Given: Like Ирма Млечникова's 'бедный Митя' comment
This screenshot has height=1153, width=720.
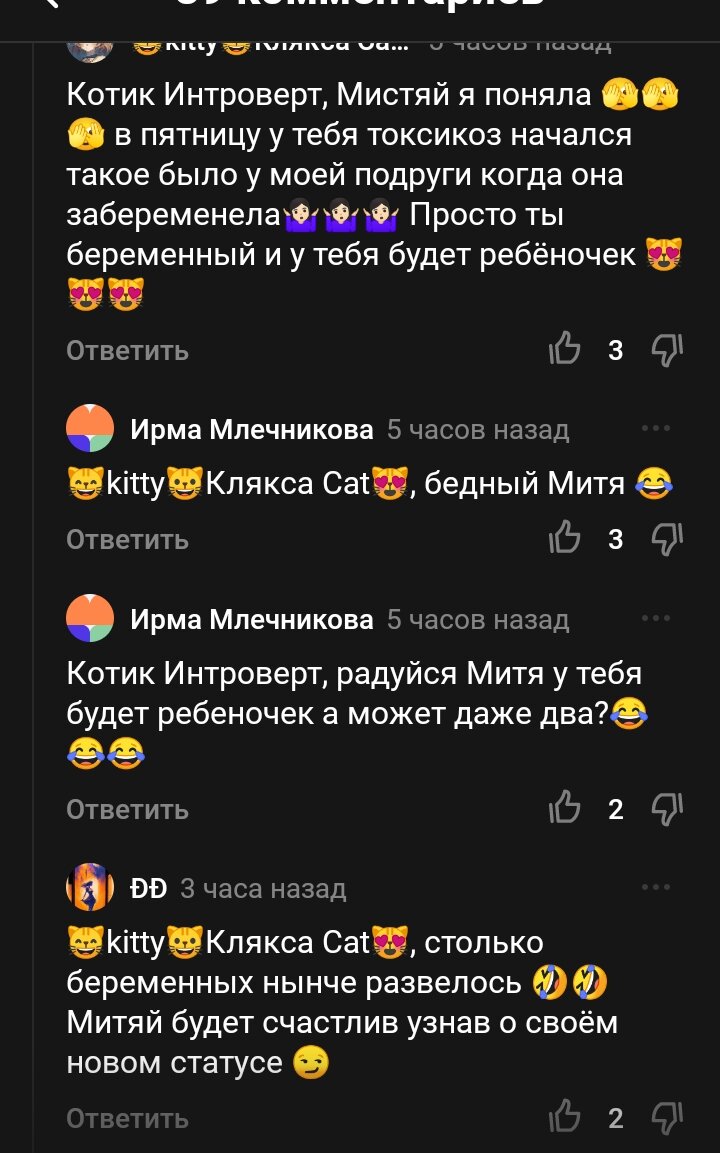Looking at the screenshot, I should point(568,539).
